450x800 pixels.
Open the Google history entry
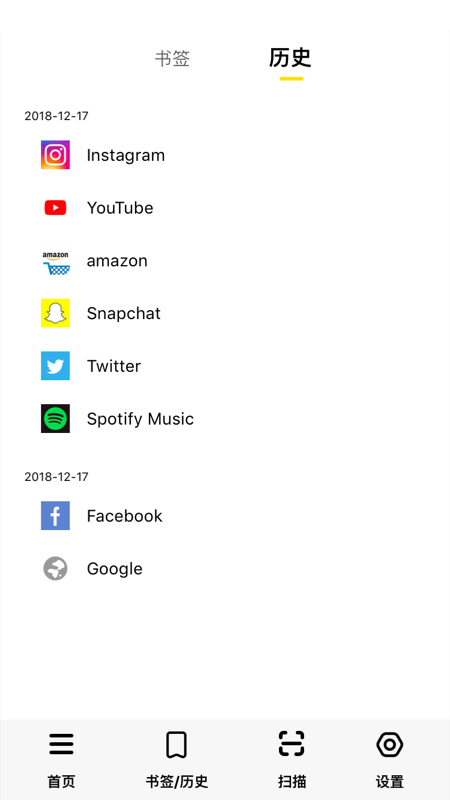pyautogui.click(x=225, y=568)
